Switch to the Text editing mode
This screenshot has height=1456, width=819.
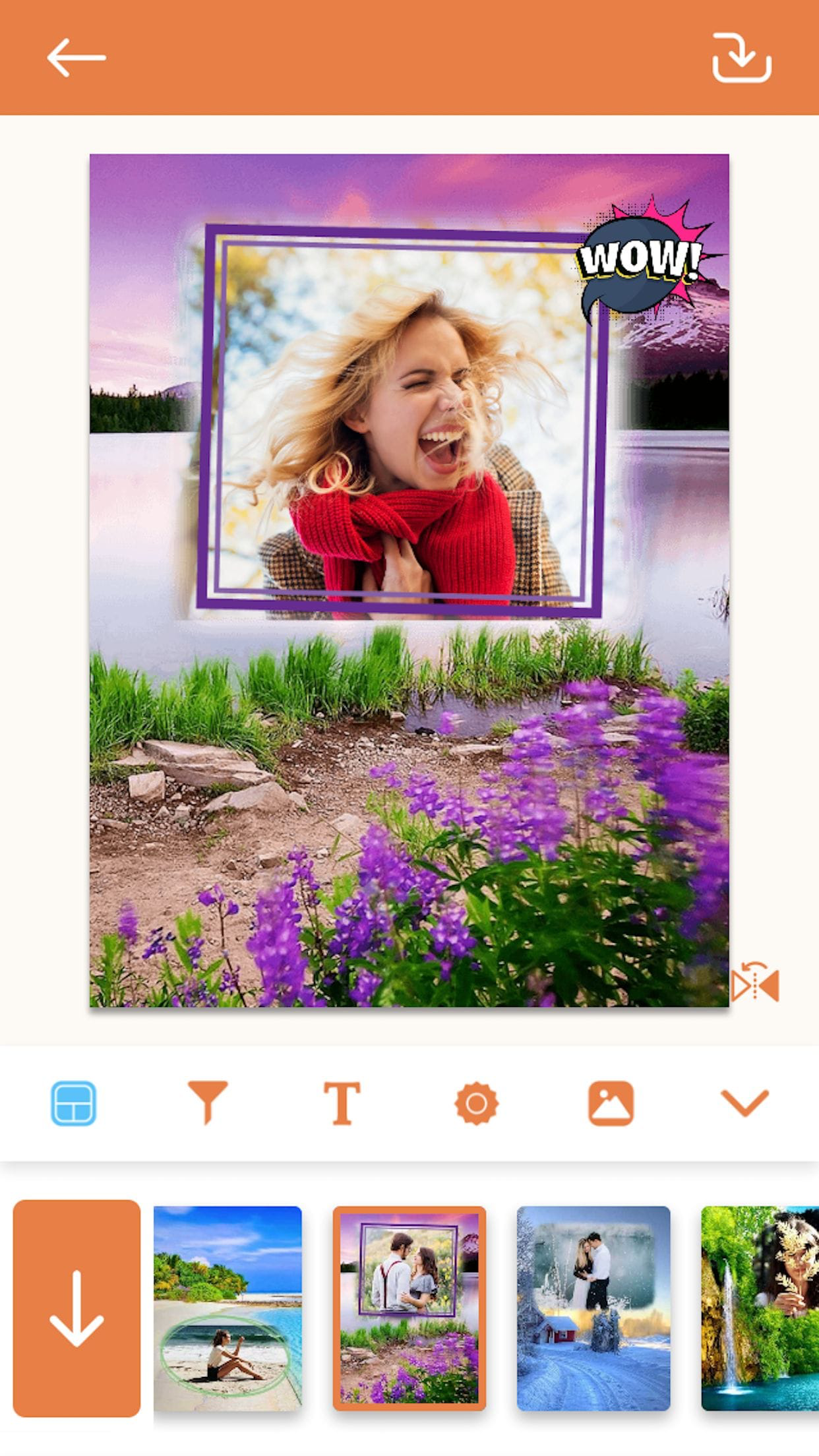(x=342, y=1104)
